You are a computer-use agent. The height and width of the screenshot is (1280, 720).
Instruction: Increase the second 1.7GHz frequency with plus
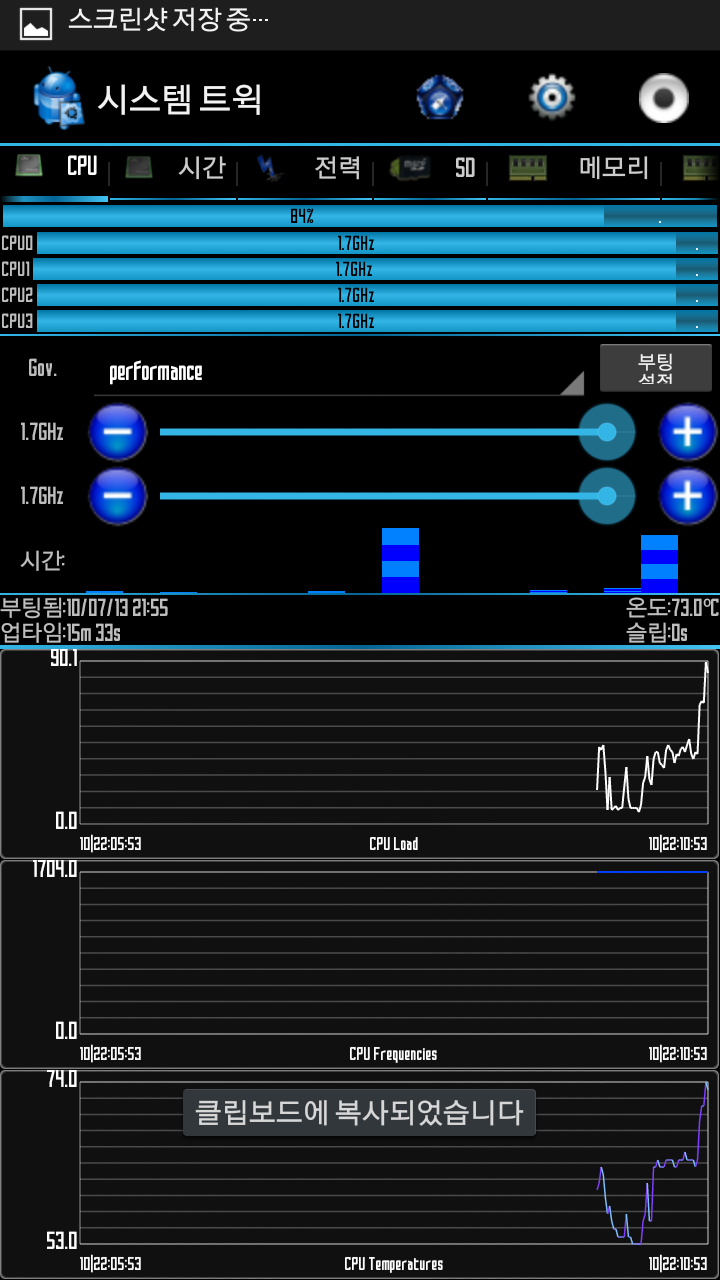click(687, 496)
